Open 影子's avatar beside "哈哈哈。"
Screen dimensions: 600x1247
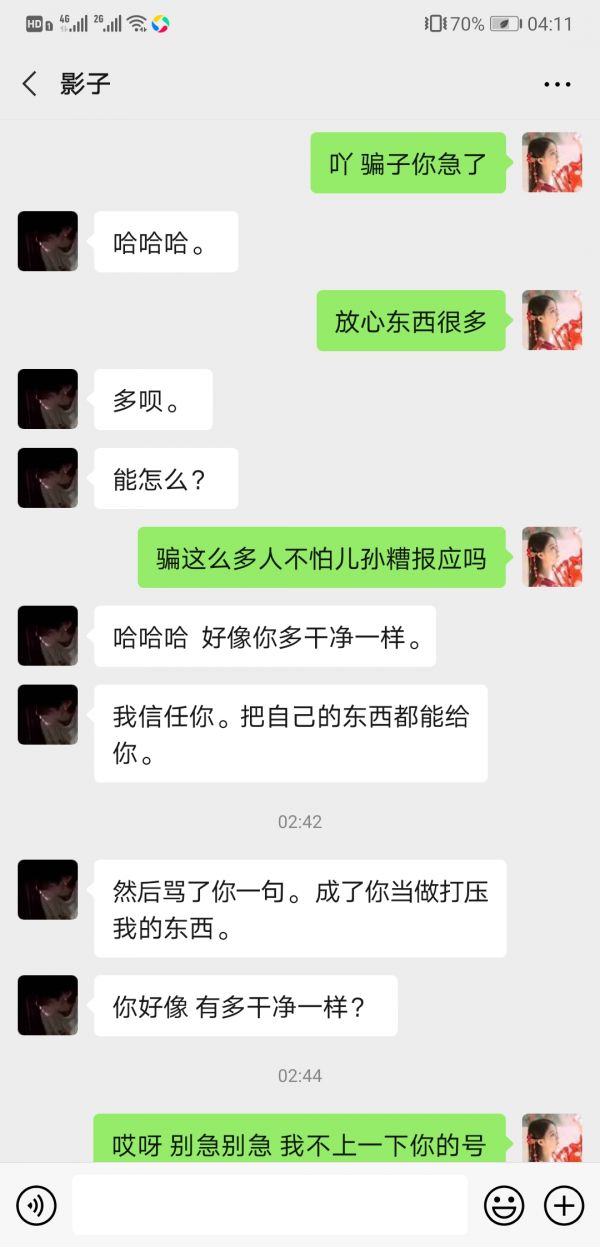(x=48, y=241)
